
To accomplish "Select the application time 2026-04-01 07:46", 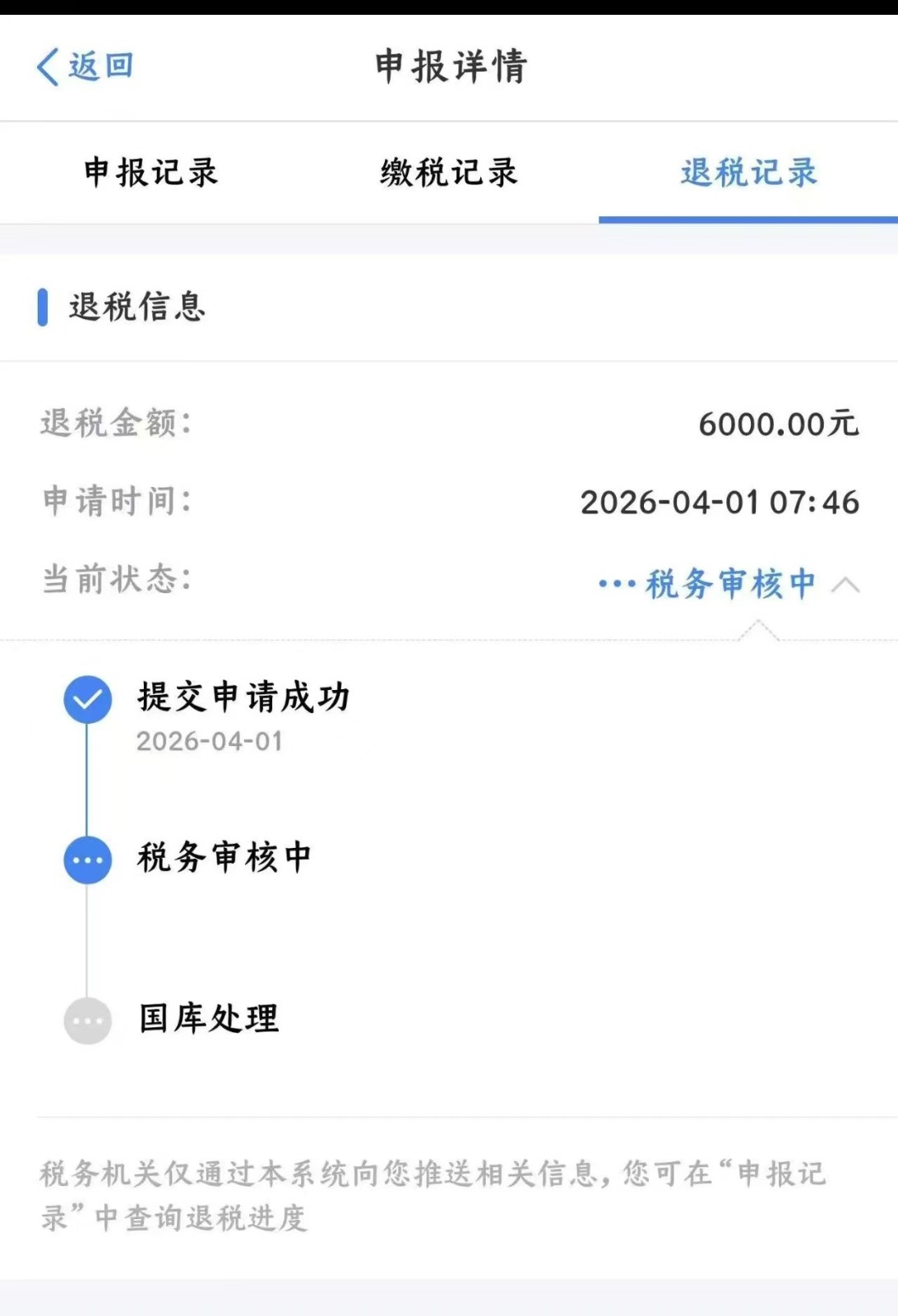I will [x=718, y=503].
